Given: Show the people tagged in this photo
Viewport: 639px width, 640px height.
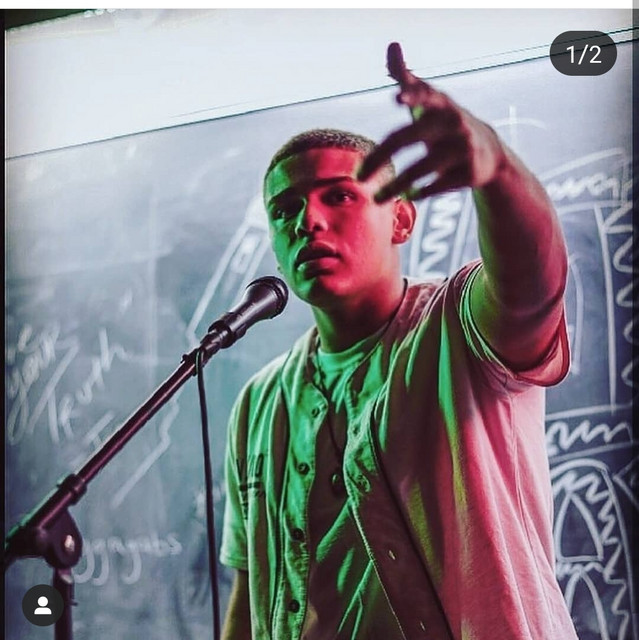Looking at the screenshot, I should 43,605.
